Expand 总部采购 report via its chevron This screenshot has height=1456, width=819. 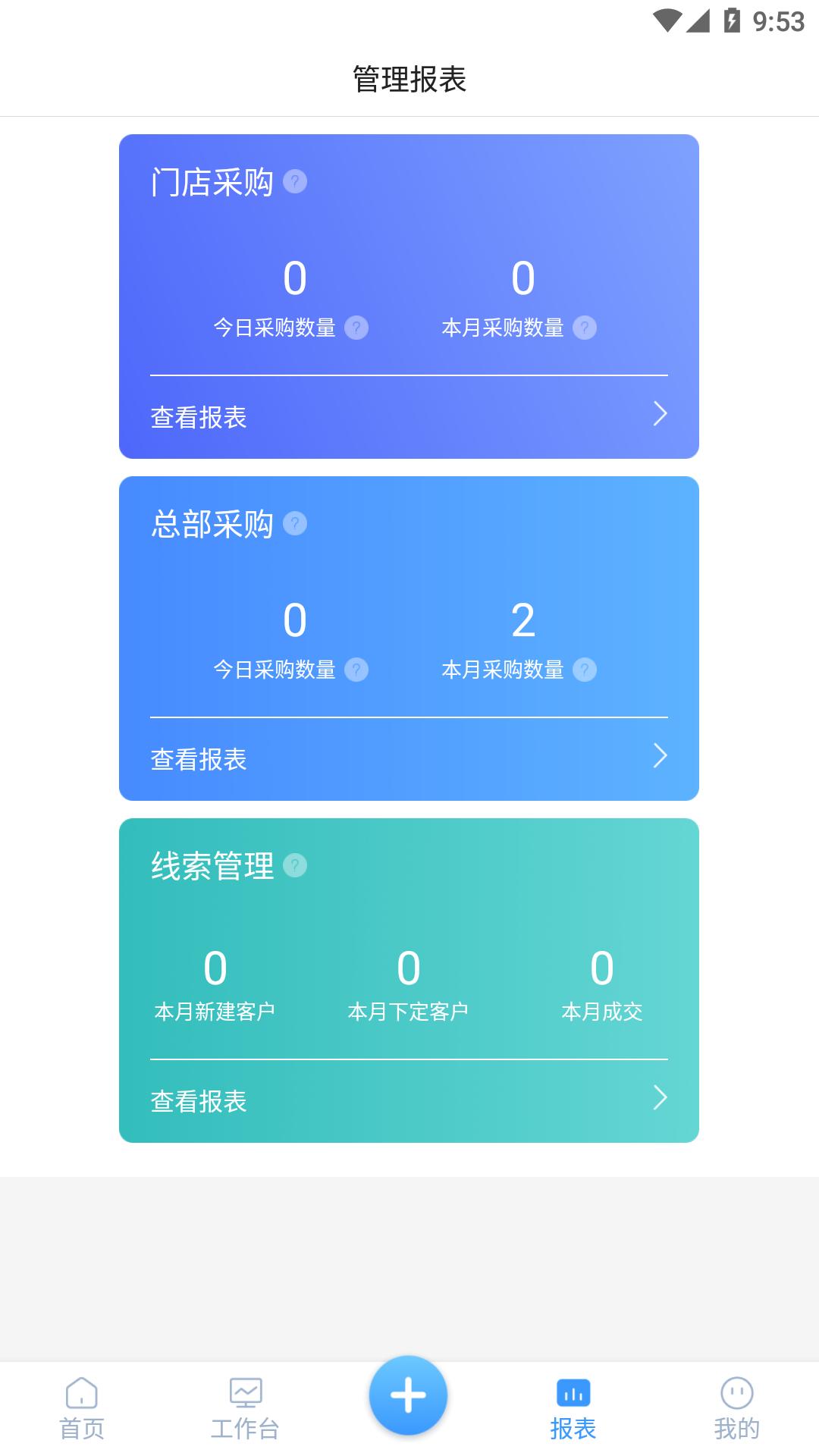pyautogui.click(x=659, y=757)
